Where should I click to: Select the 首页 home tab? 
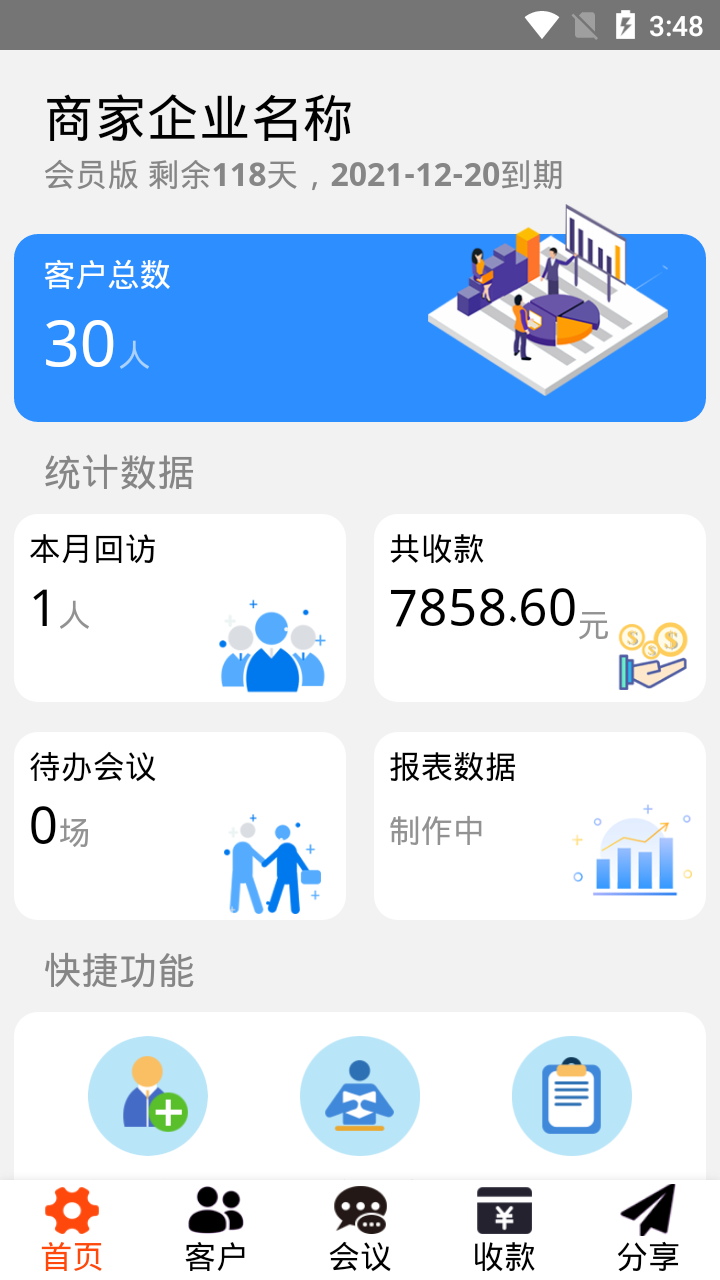72,1230
